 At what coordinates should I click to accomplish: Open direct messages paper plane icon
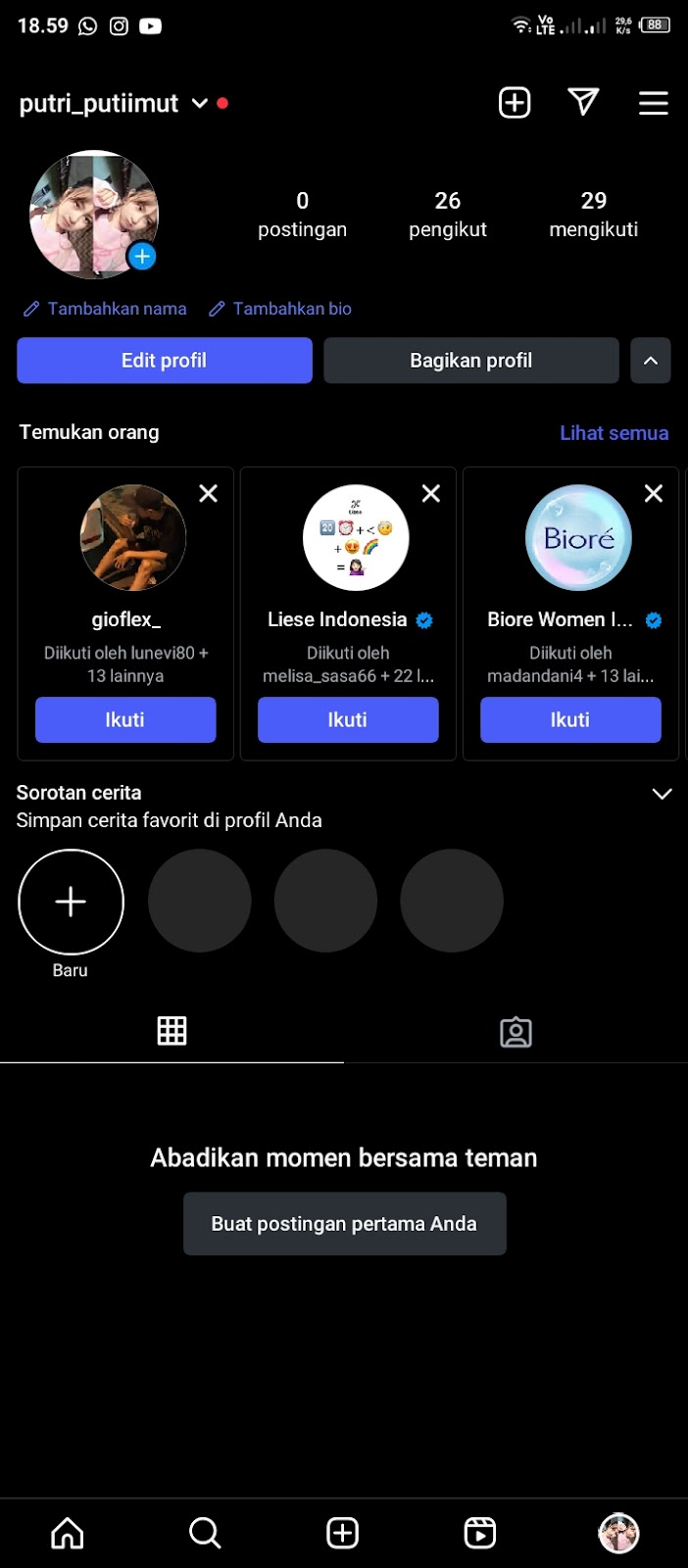[583, 102]
